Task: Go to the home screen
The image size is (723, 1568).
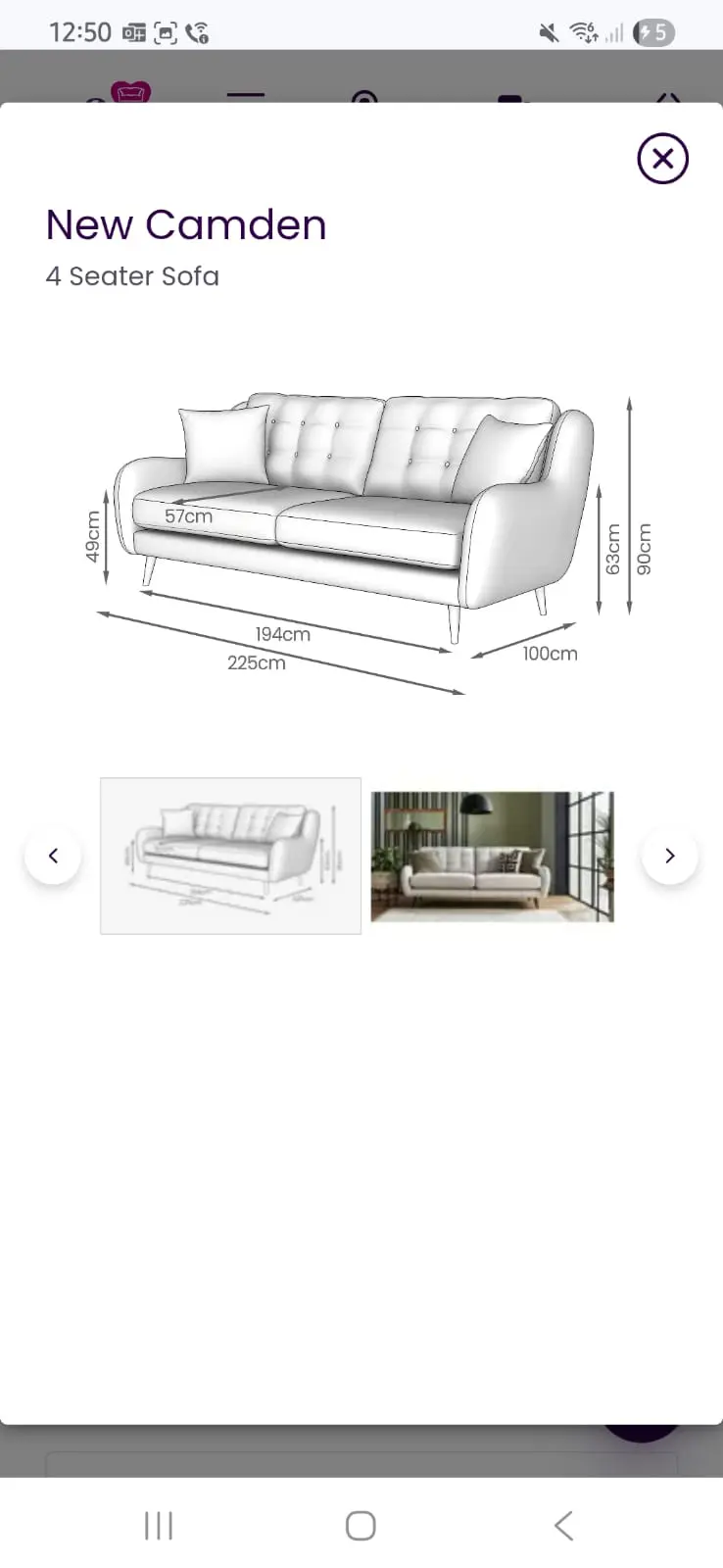Action: click(x=361, y=1525)
